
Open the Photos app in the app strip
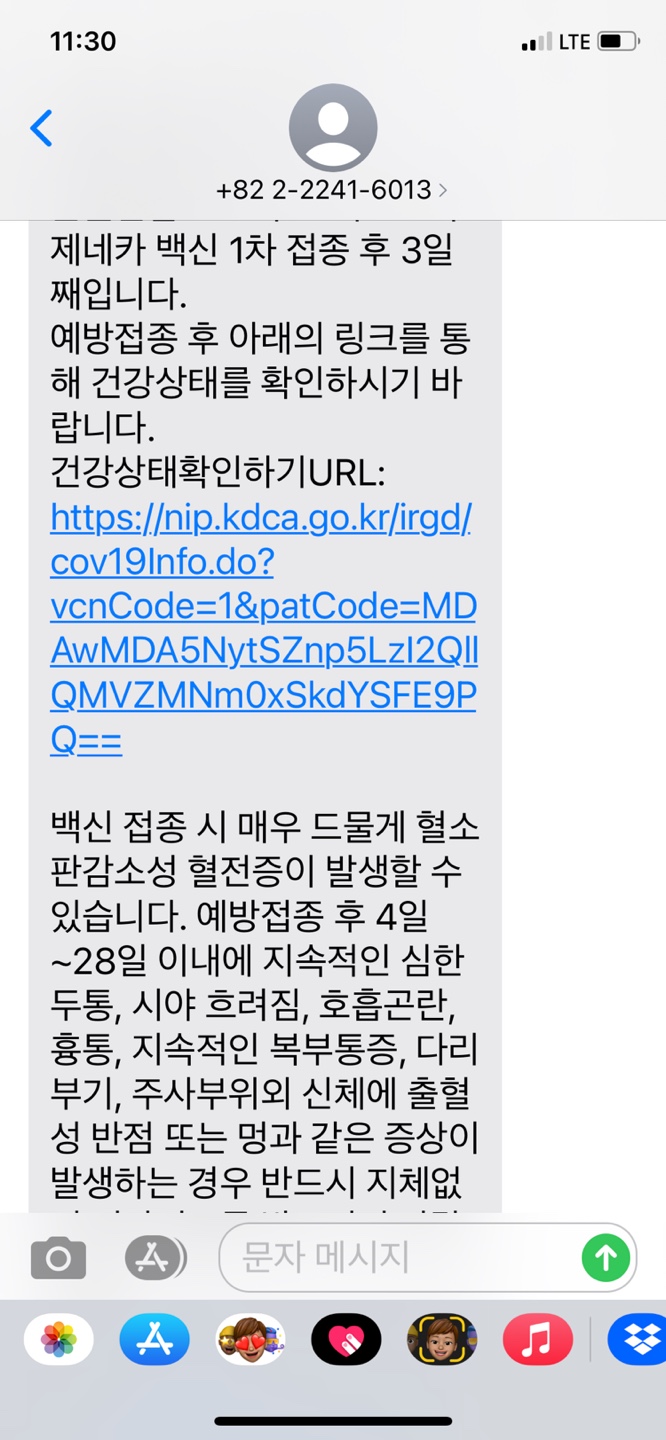point(59,1339)
